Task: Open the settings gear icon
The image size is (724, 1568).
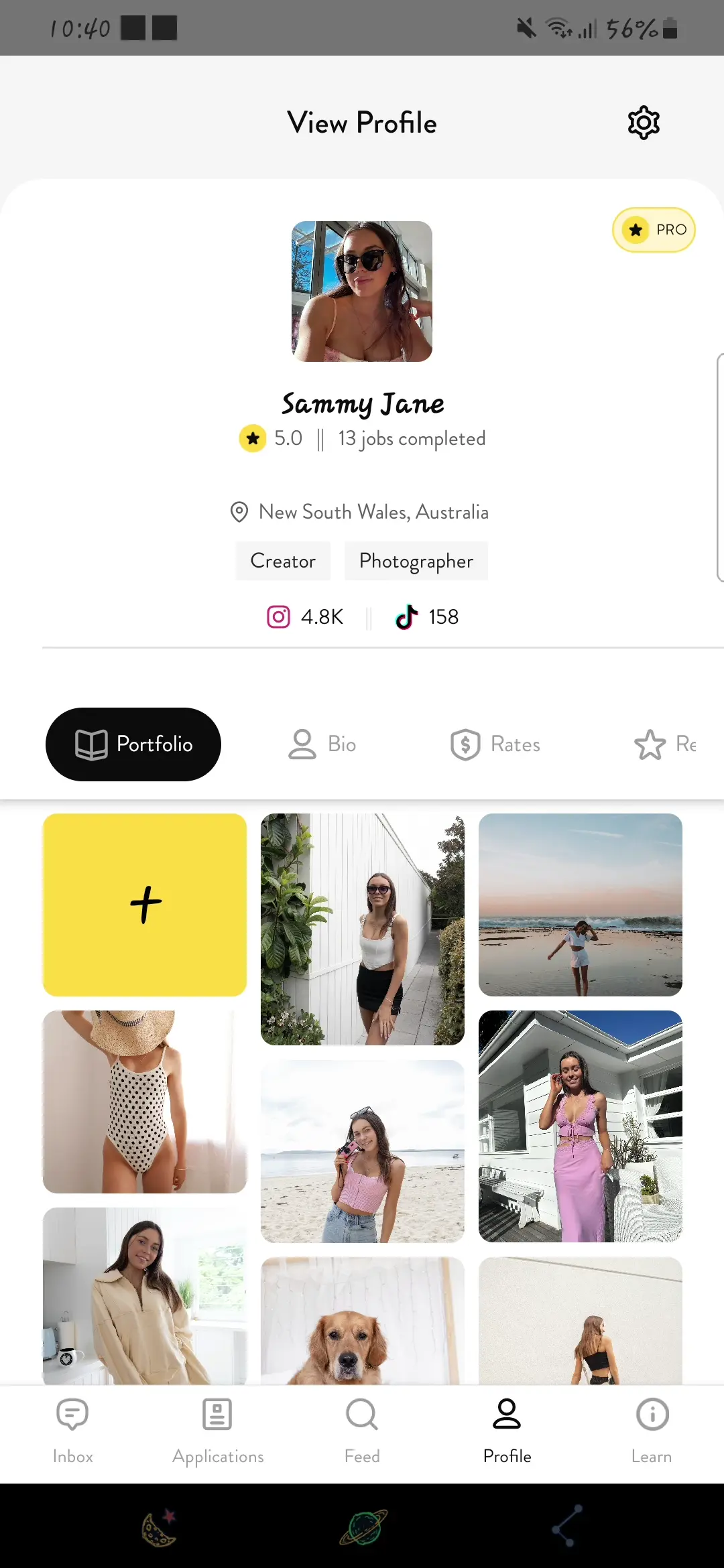Action: point(644,123)
